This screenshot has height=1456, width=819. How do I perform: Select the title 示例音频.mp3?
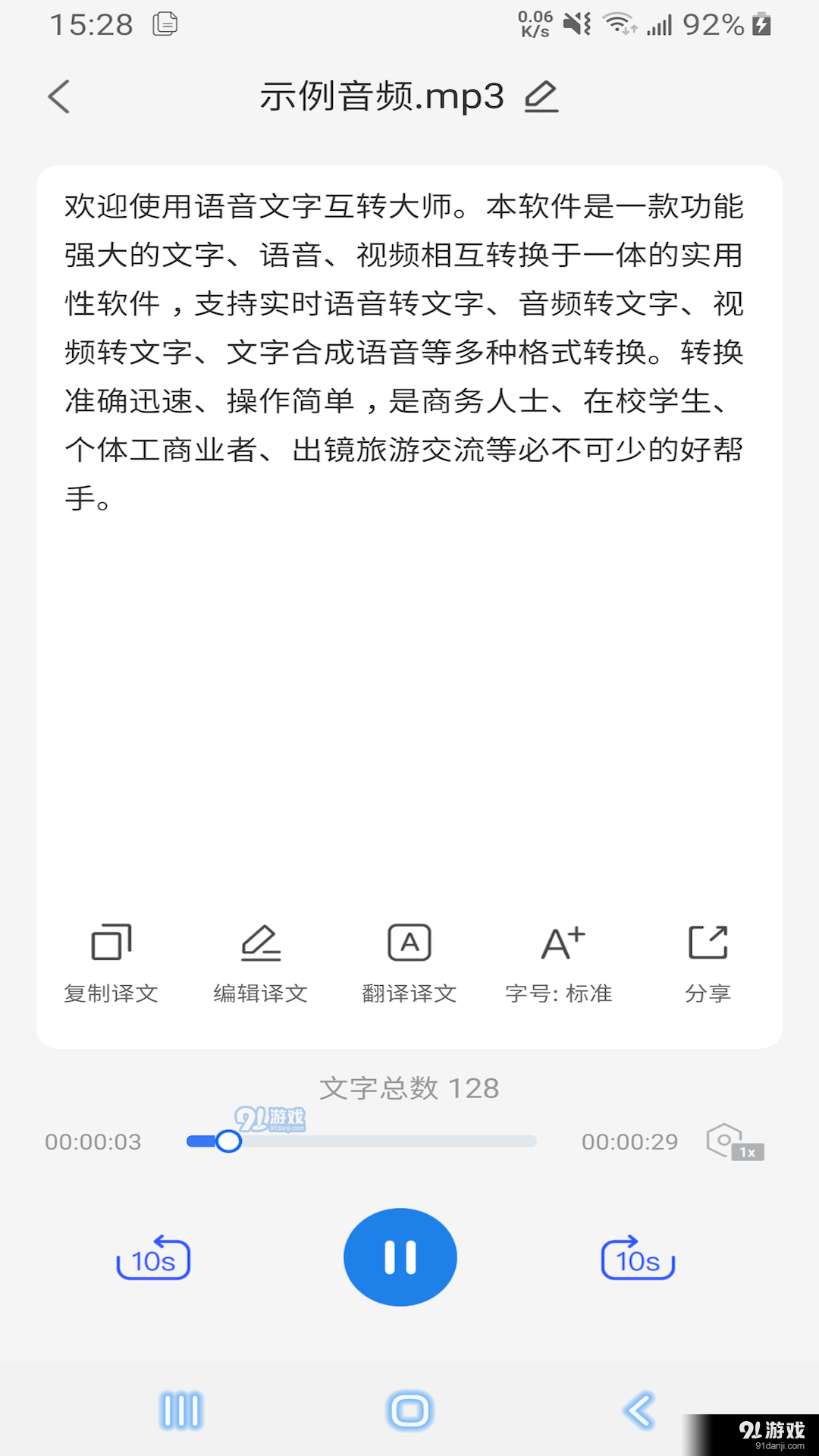(379, 97)
